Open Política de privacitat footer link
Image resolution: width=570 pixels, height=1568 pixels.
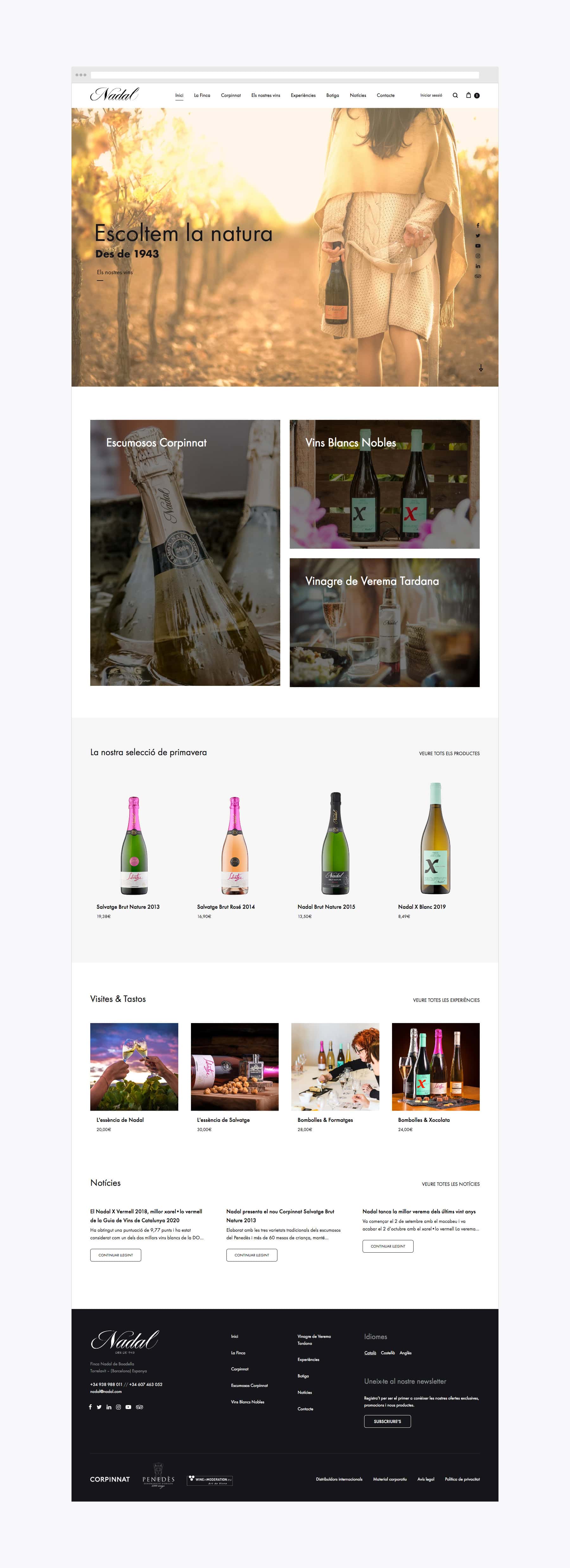pos(462,1479)
